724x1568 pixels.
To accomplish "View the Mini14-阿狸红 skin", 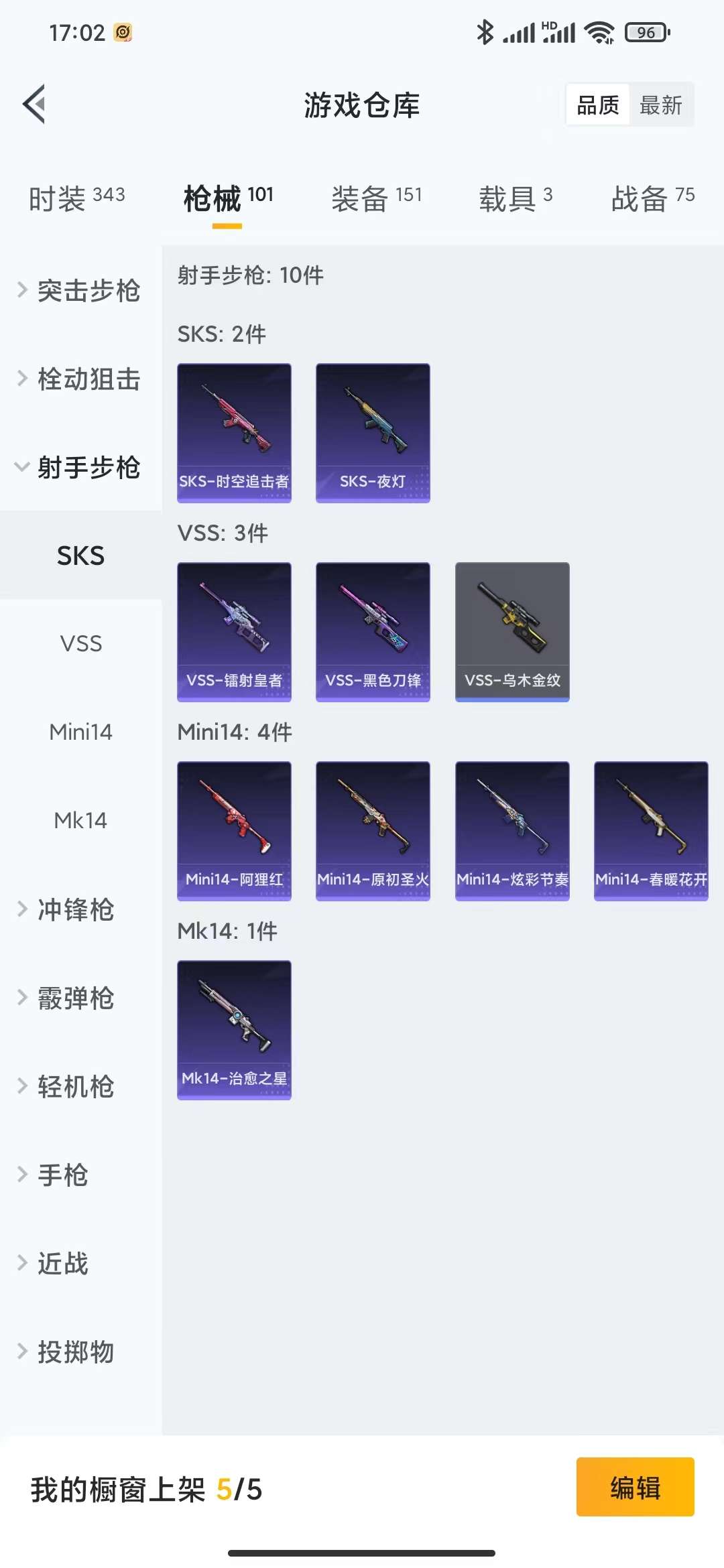I will tap(234, 831).
